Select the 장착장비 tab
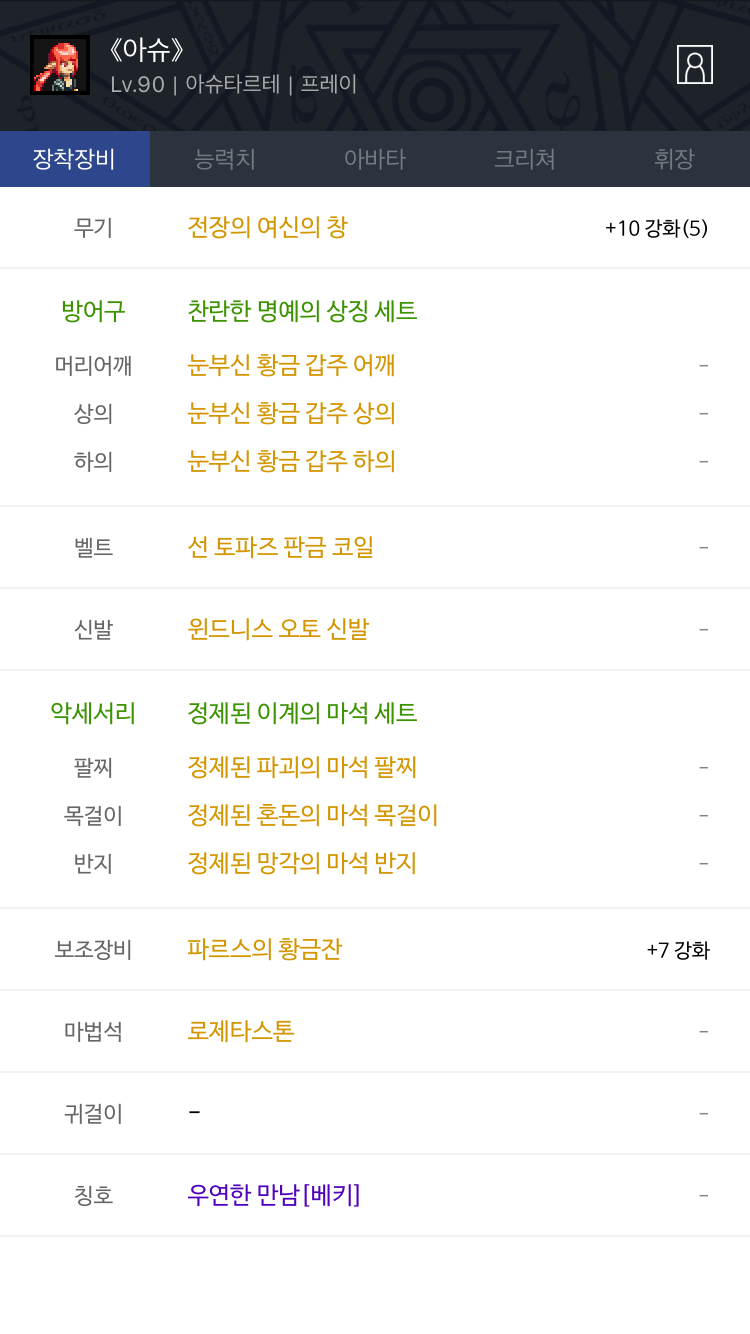 (x=75, y=159)
